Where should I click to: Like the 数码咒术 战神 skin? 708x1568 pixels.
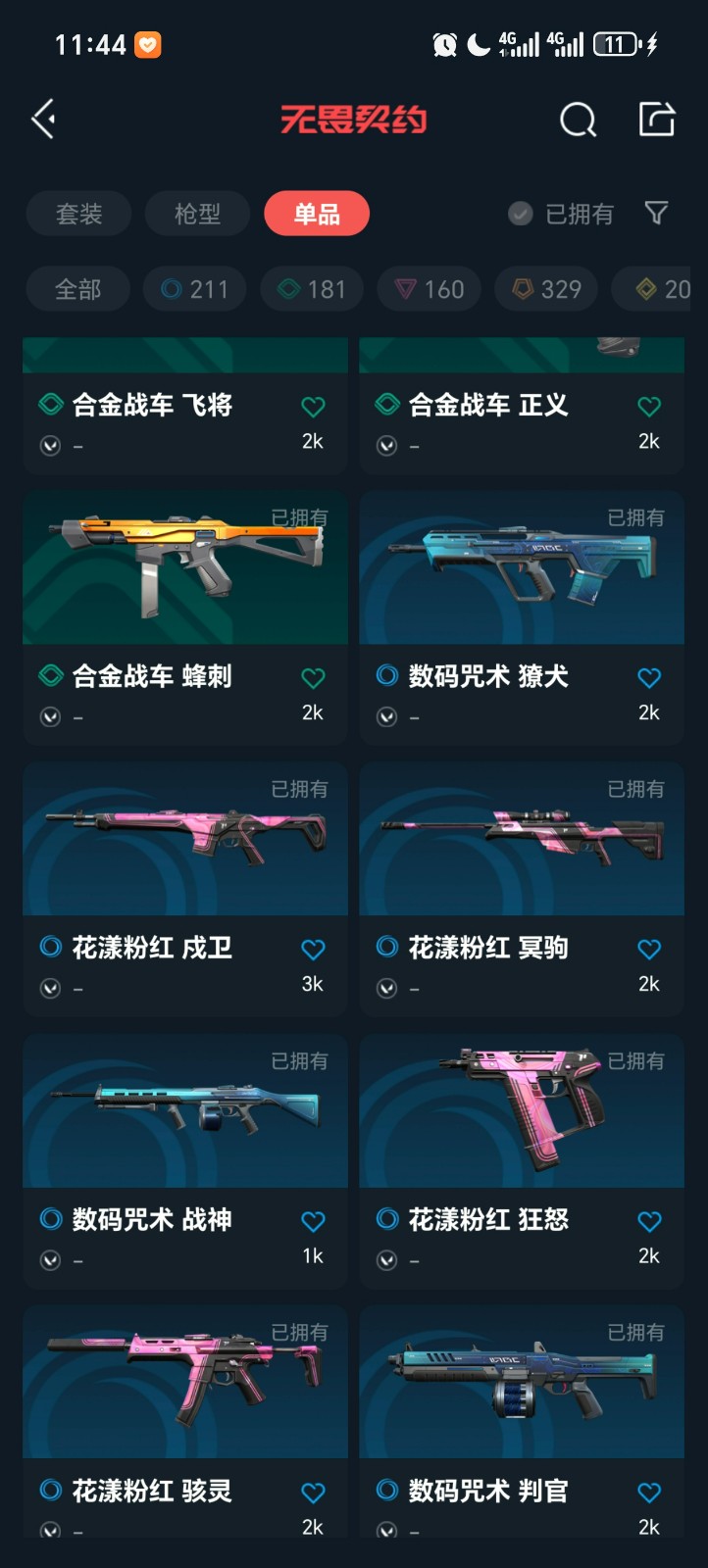(313, 1221)
